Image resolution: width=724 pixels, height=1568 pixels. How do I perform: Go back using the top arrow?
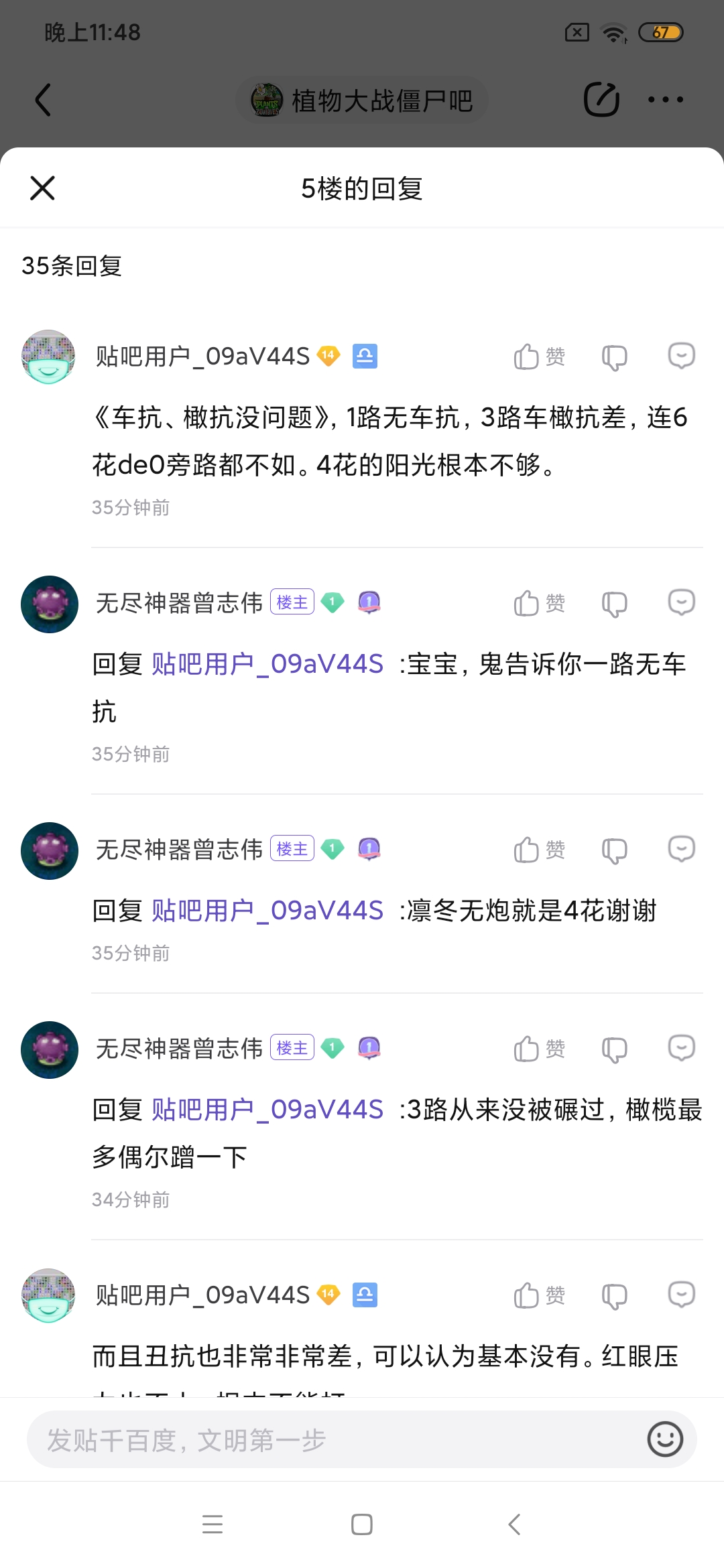(x=43, y=100)
